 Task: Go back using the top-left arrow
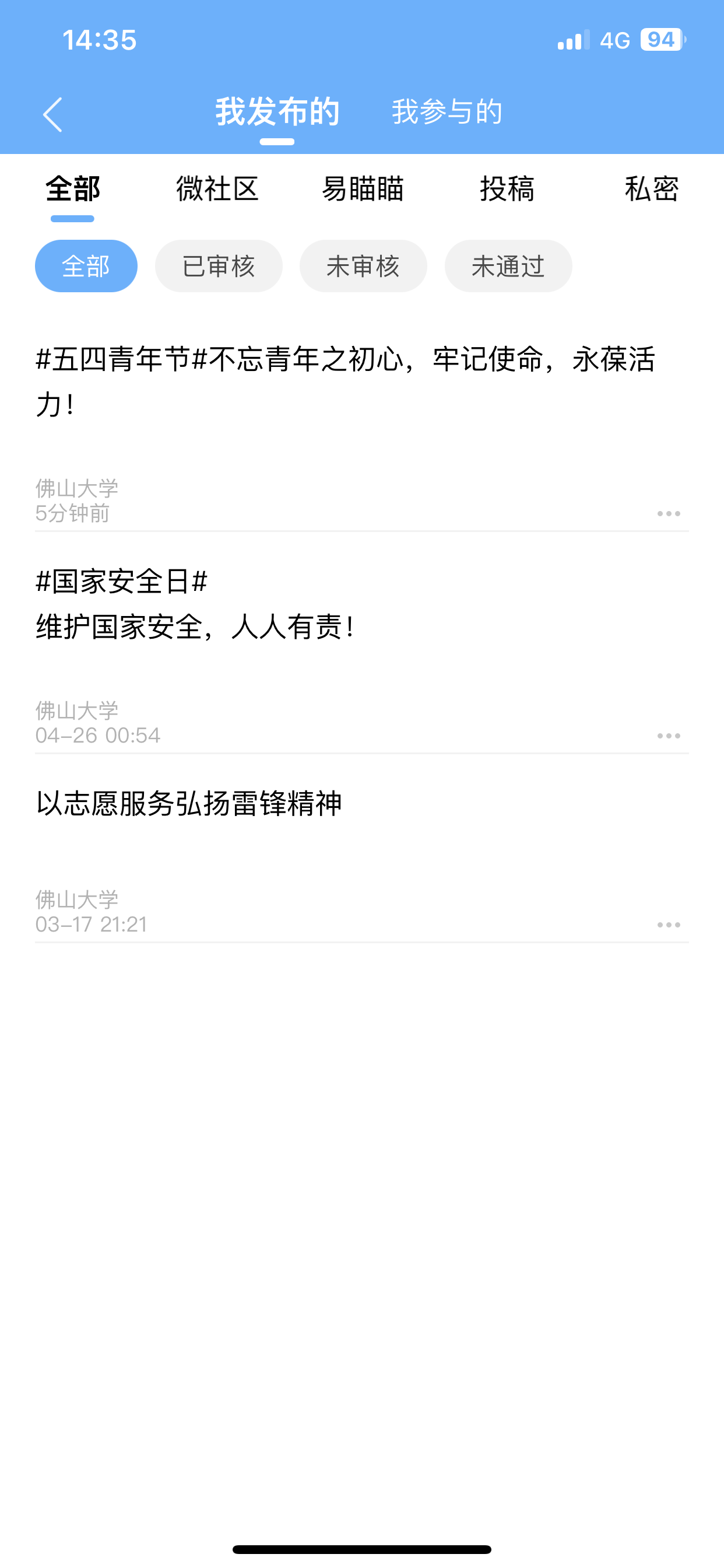[52, 114]
